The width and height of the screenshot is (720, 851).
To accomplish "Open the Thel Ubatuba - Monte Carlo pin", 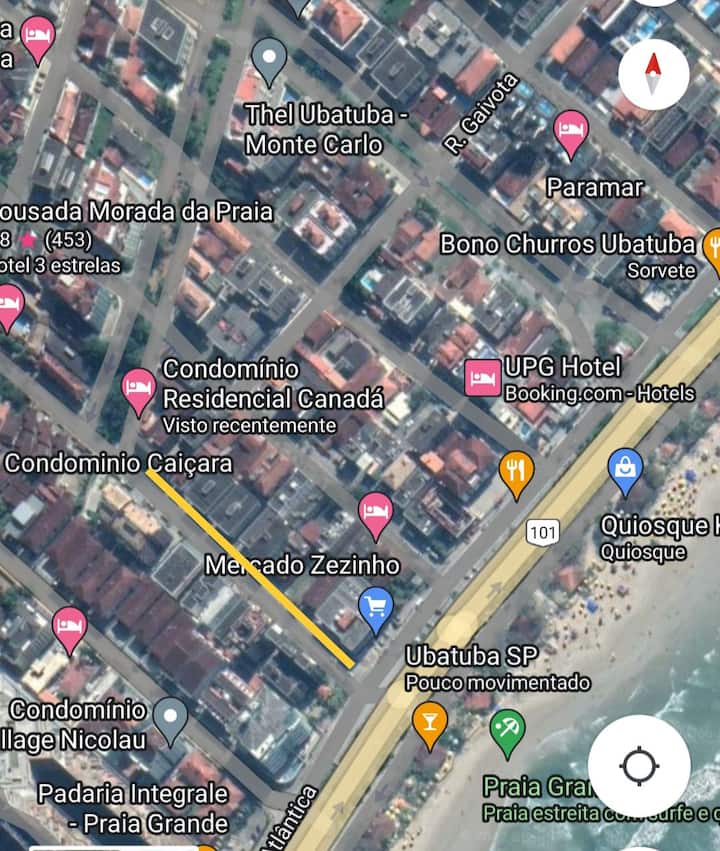I will [x=269, y=59].
